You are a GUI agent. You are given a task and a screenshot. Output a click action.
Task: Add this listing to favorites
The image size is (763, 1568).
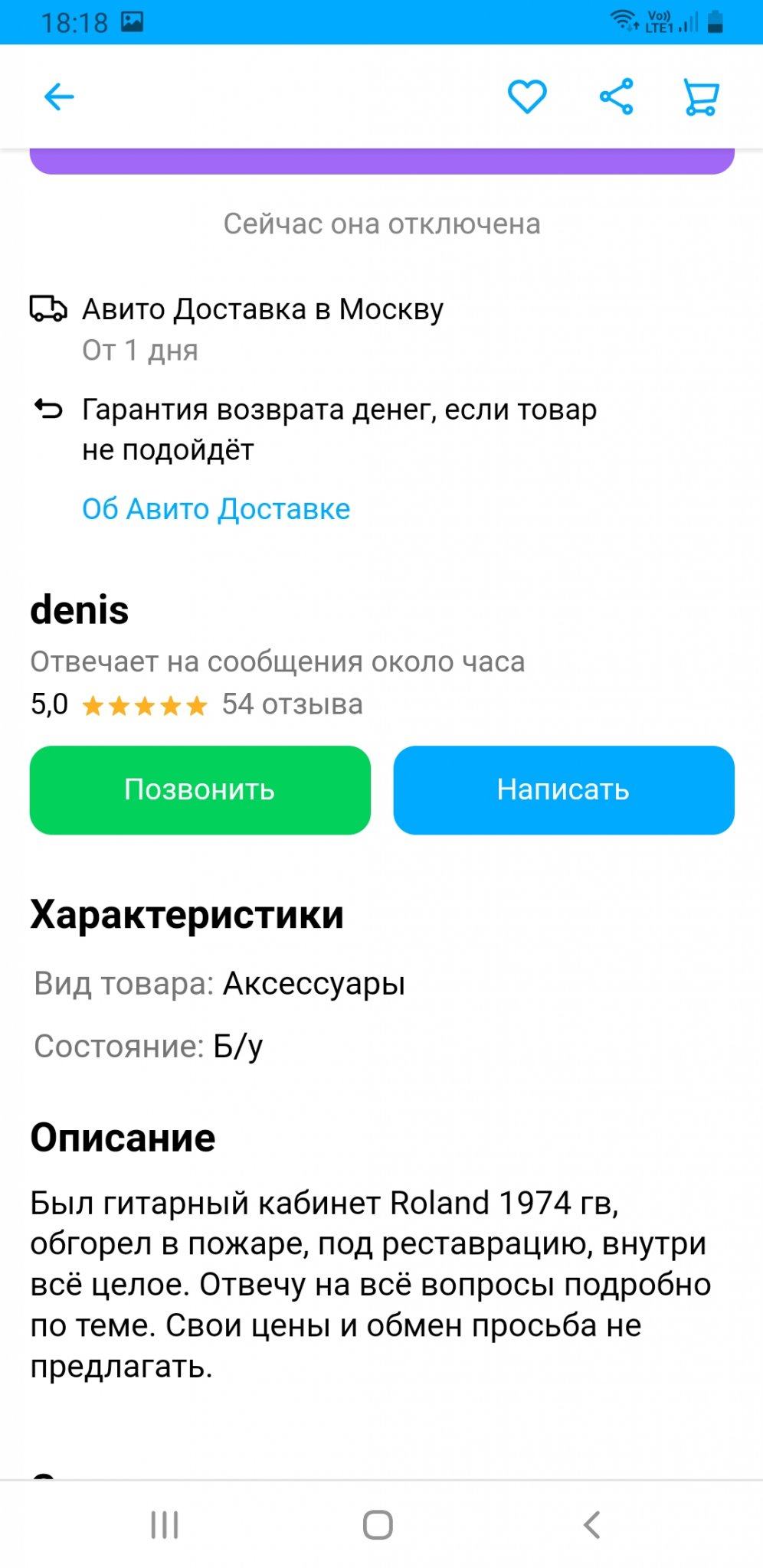[x=527, y=97]
